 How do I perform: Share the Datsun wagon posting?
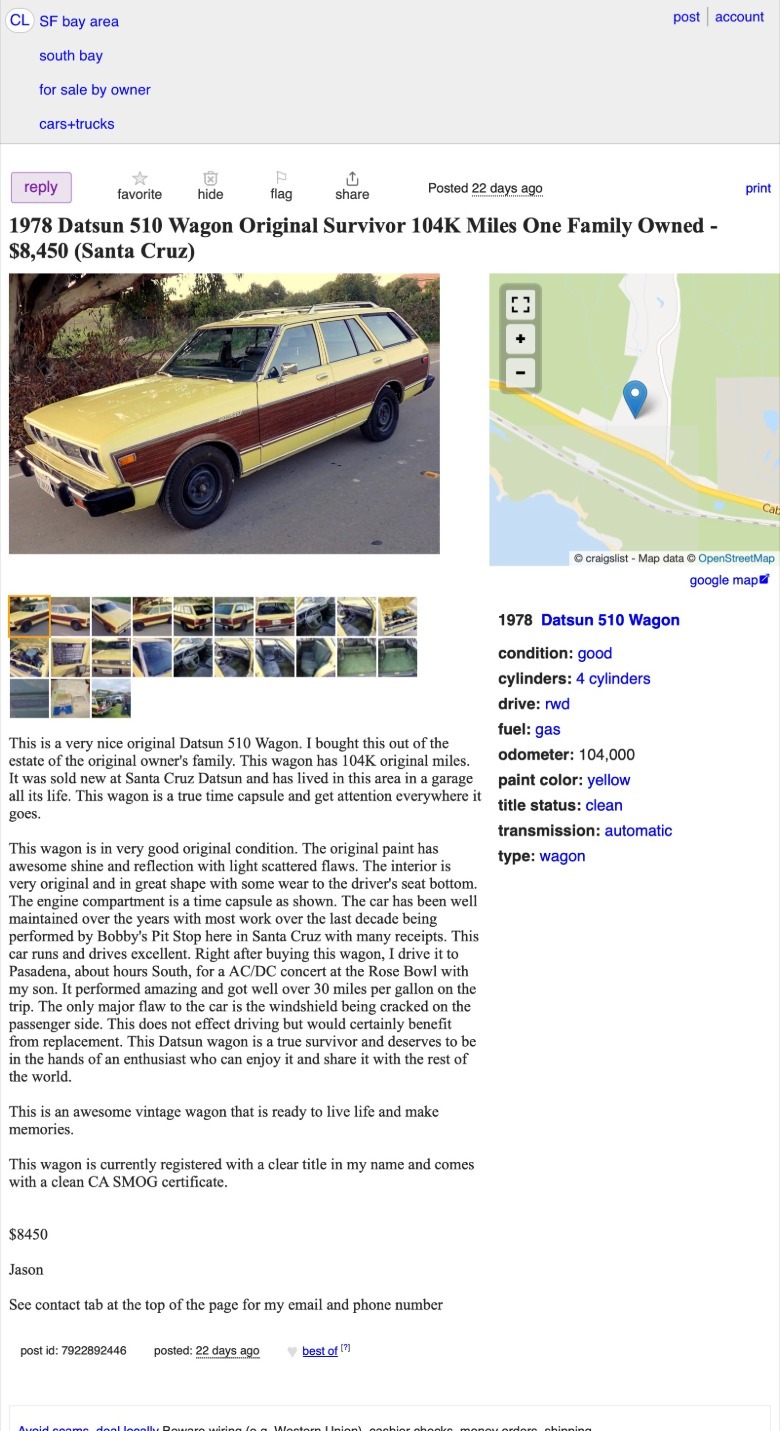point(352,186)
